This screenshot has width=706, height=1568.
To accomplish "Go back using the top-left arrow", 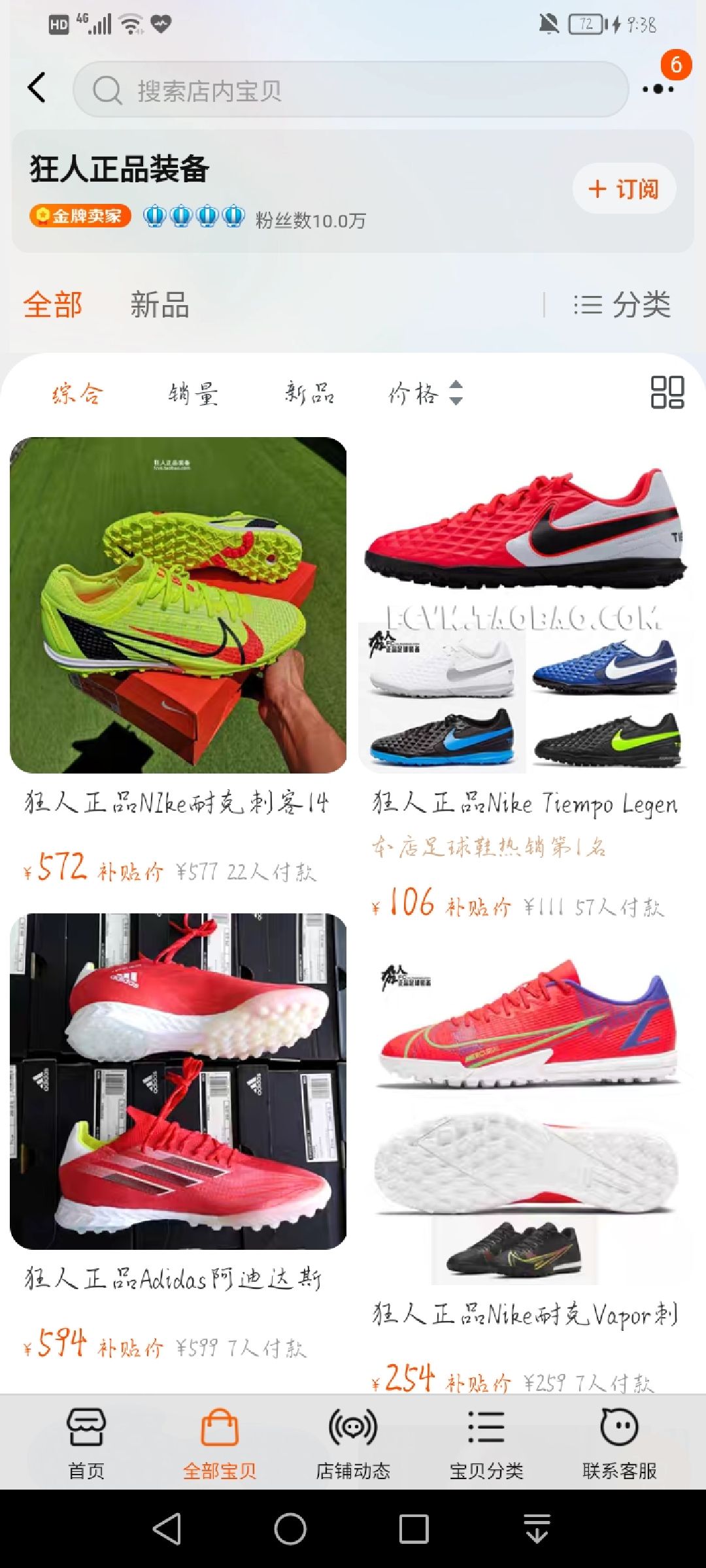I will (x=37, y=88).
